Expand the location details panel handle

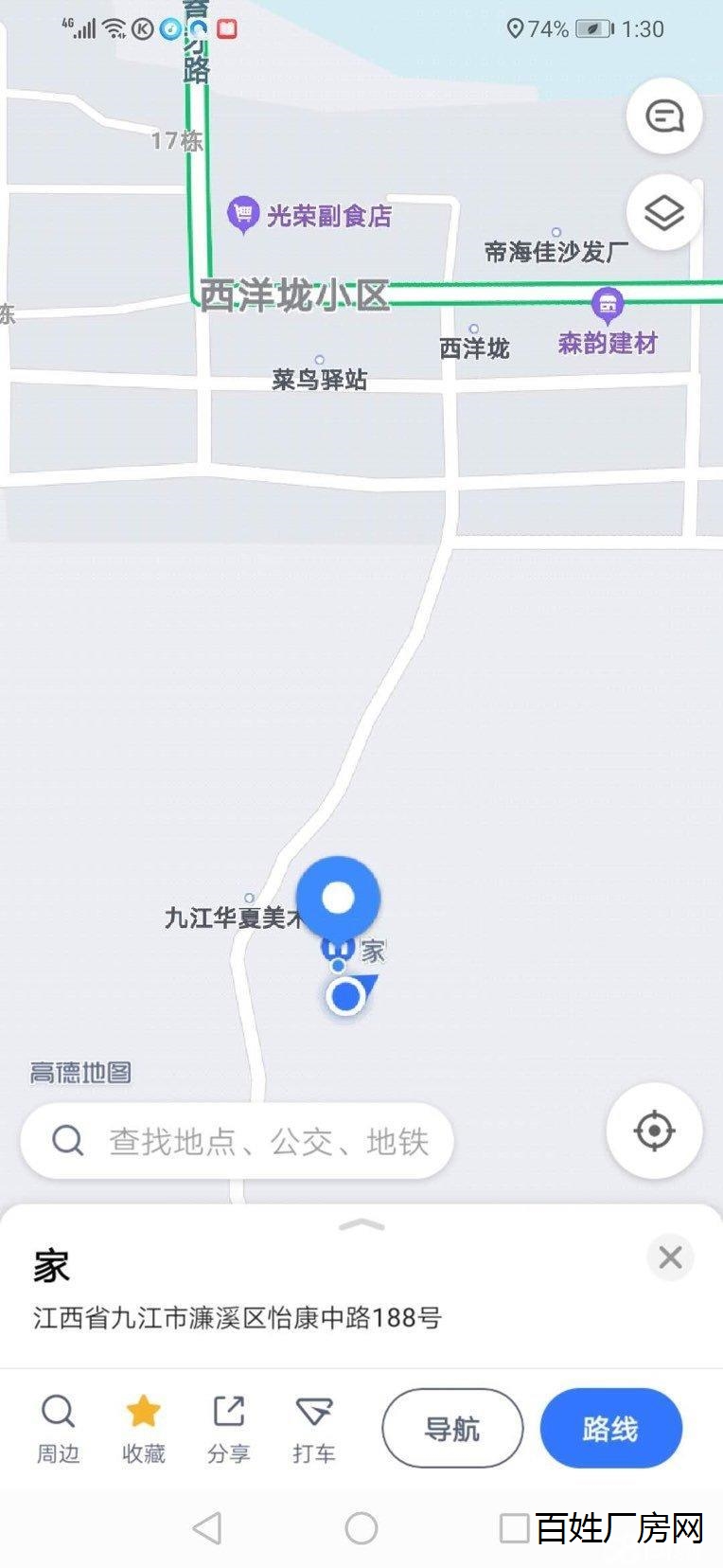click(361, 1225)
